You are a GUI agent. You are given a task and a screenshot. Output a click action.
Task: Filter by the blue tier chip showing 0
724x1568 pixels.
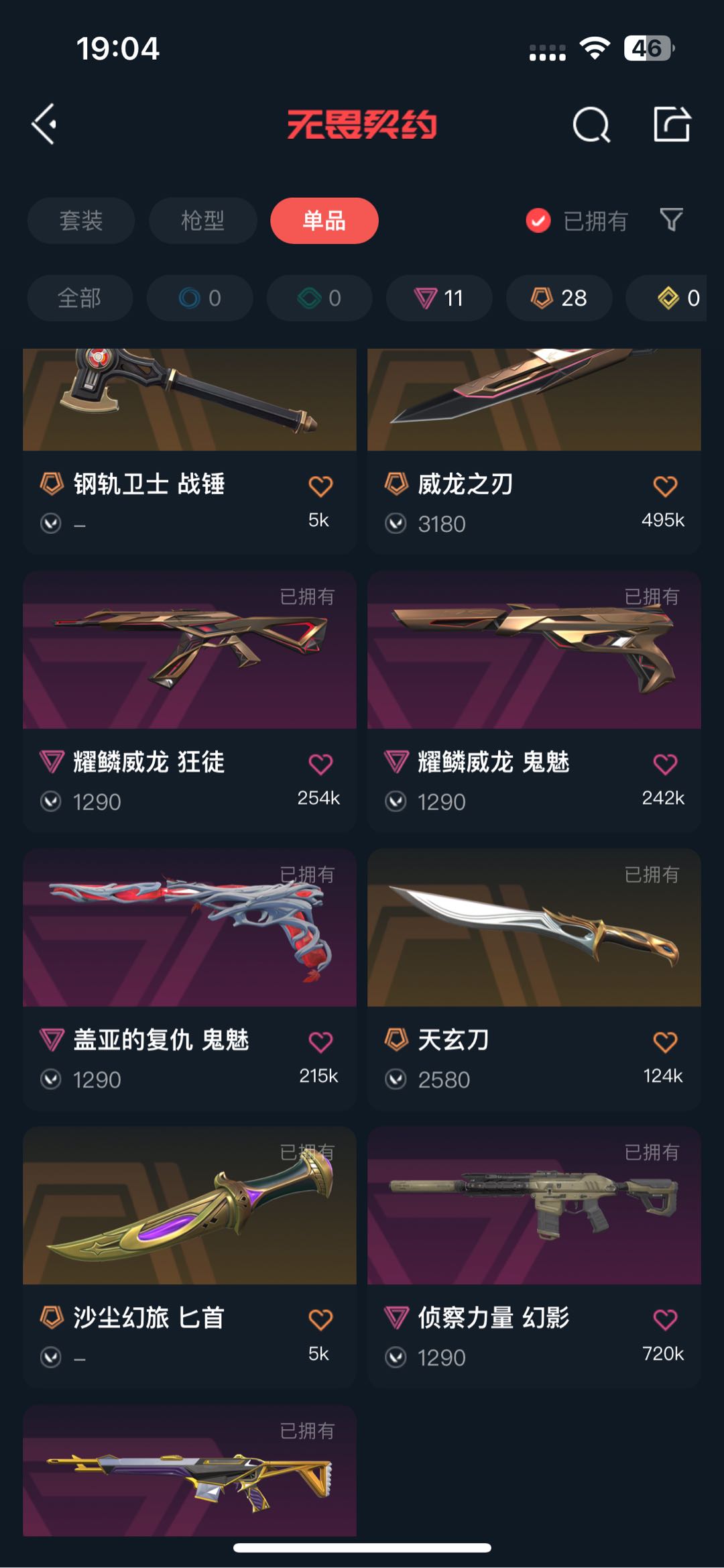coord(200,298)
